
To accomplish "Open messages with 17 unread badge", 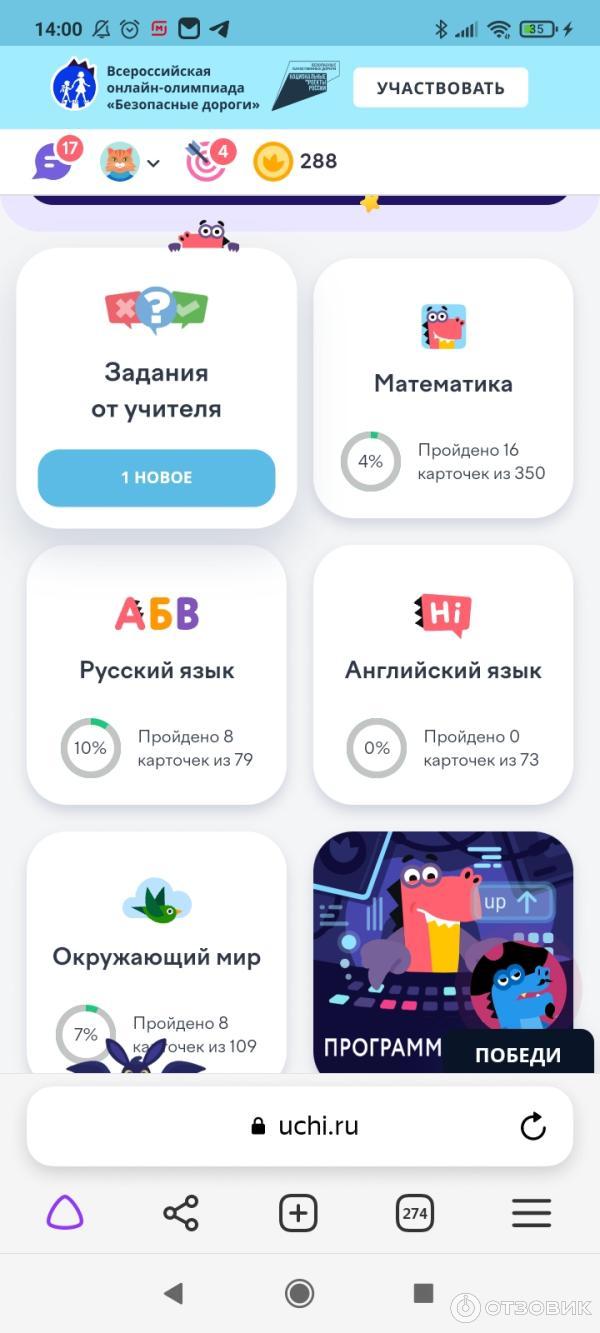I will 52,160.
